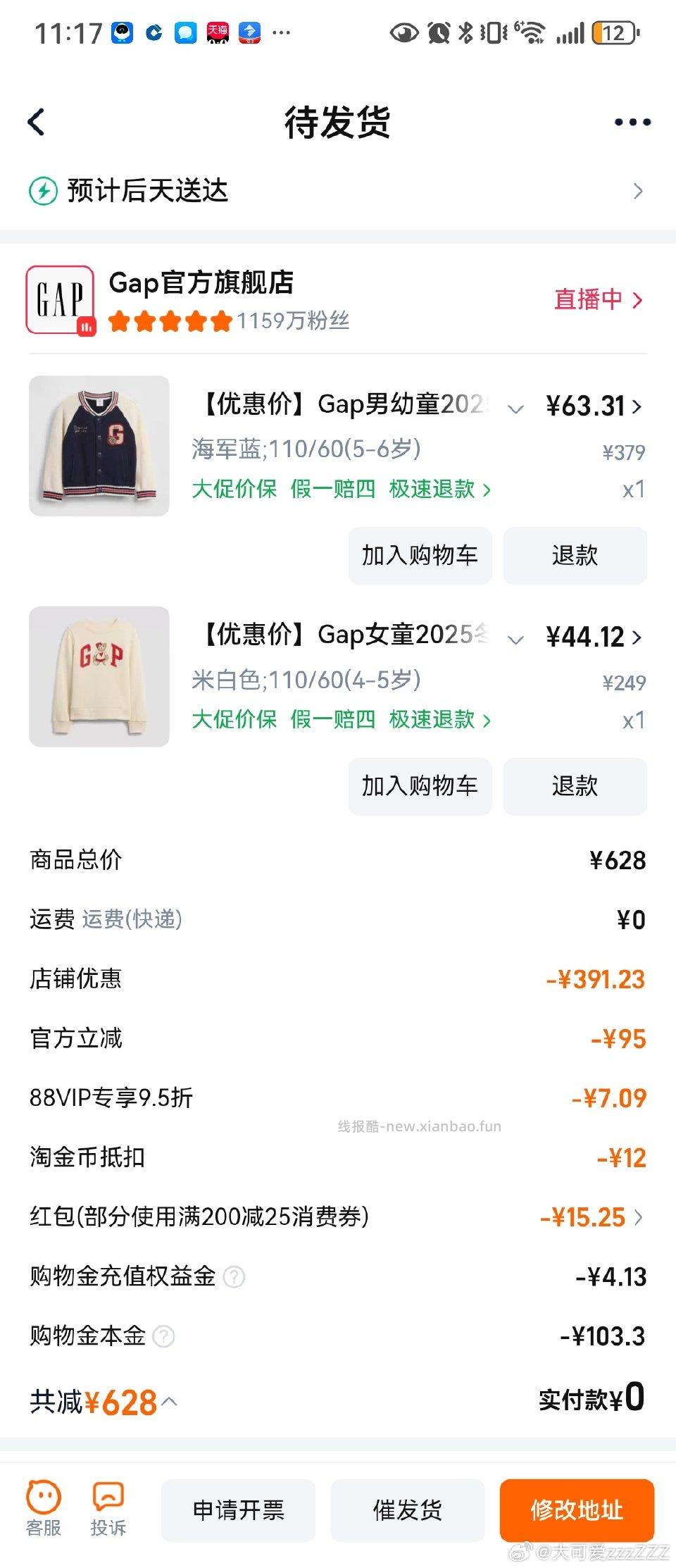The image size is (676, 1568).
Task: Add the navy jacket to cart
Action: 420,556
